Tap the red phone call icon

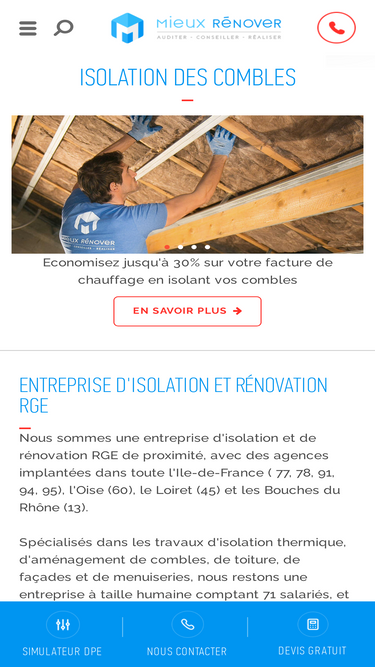[x=336, y=28]
